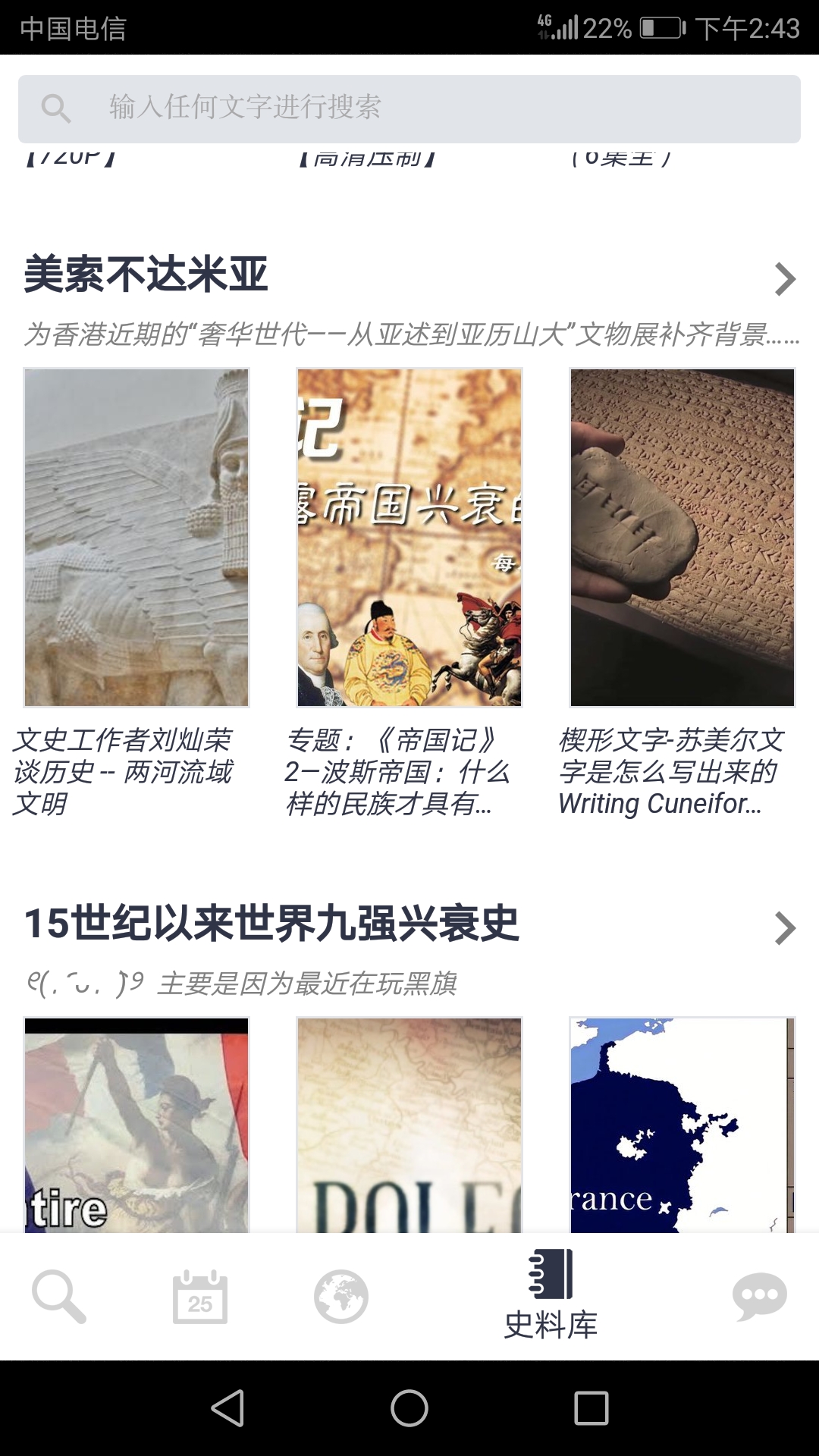Open the old map video tile
The height and width of the screenshot is (1456, 819).
tap(409, 1124)
